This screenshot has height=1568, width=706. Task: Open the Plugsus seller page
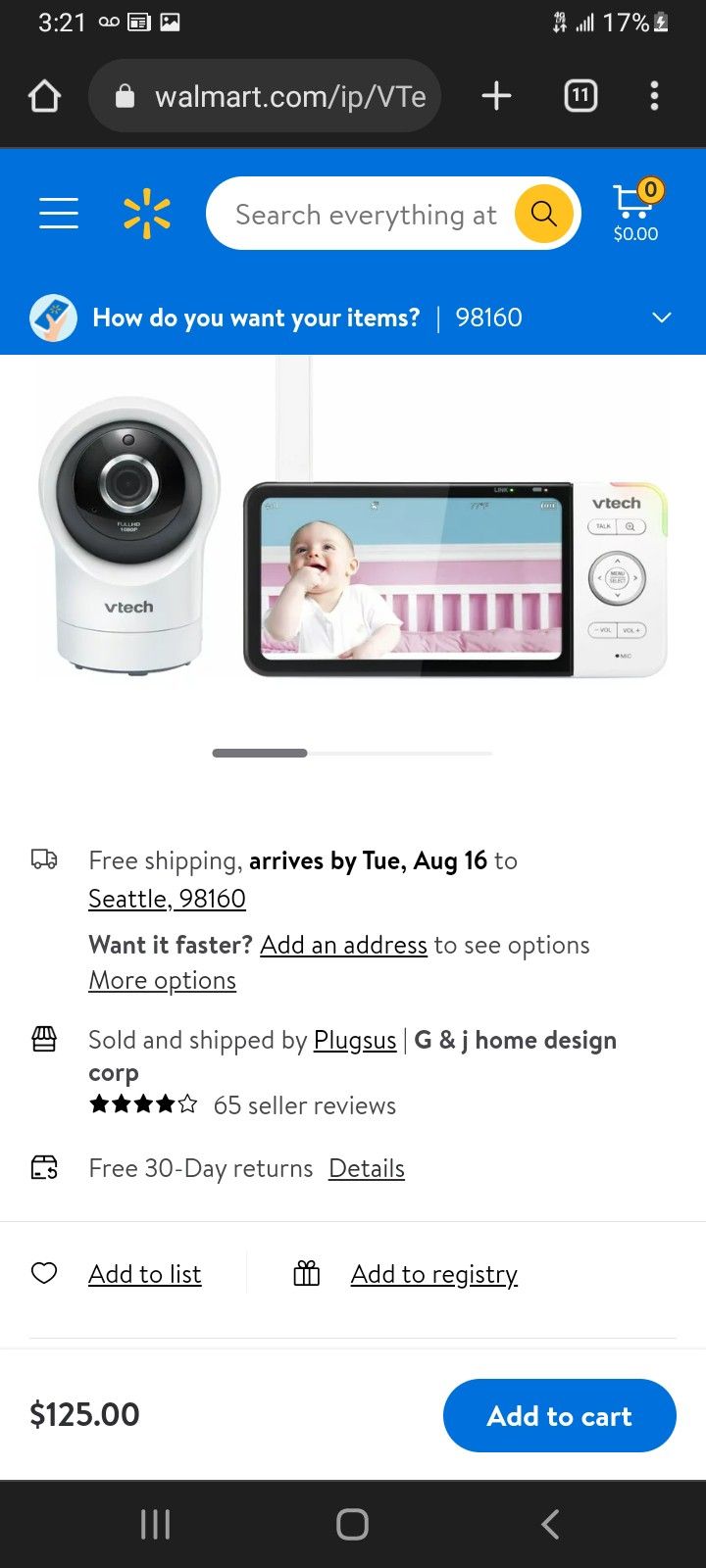coord(355,1040)
